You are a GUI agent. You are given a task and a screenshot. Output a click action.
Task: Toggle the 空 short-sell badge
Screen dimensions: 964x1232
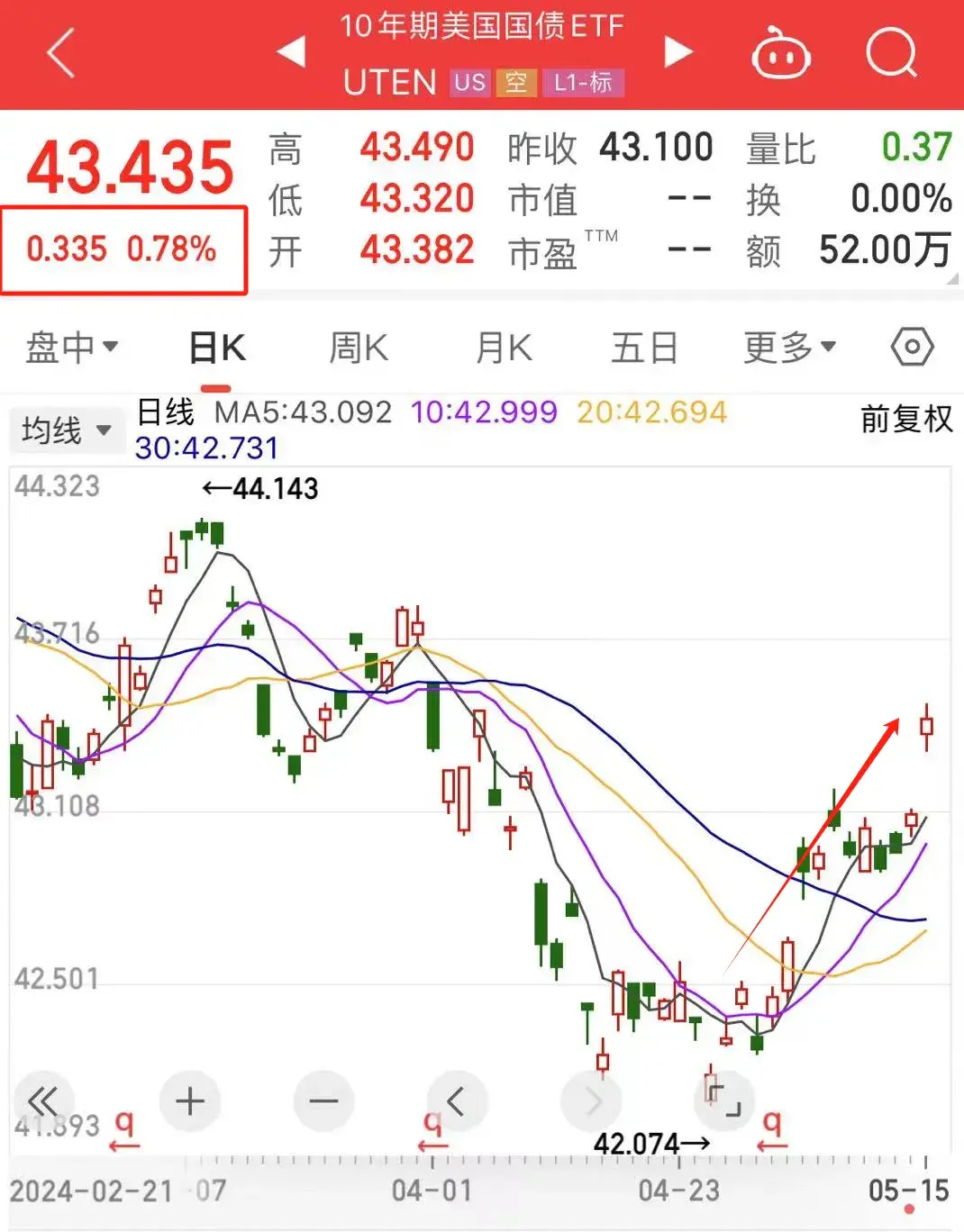pyautogui.click(x=517, y=82)
